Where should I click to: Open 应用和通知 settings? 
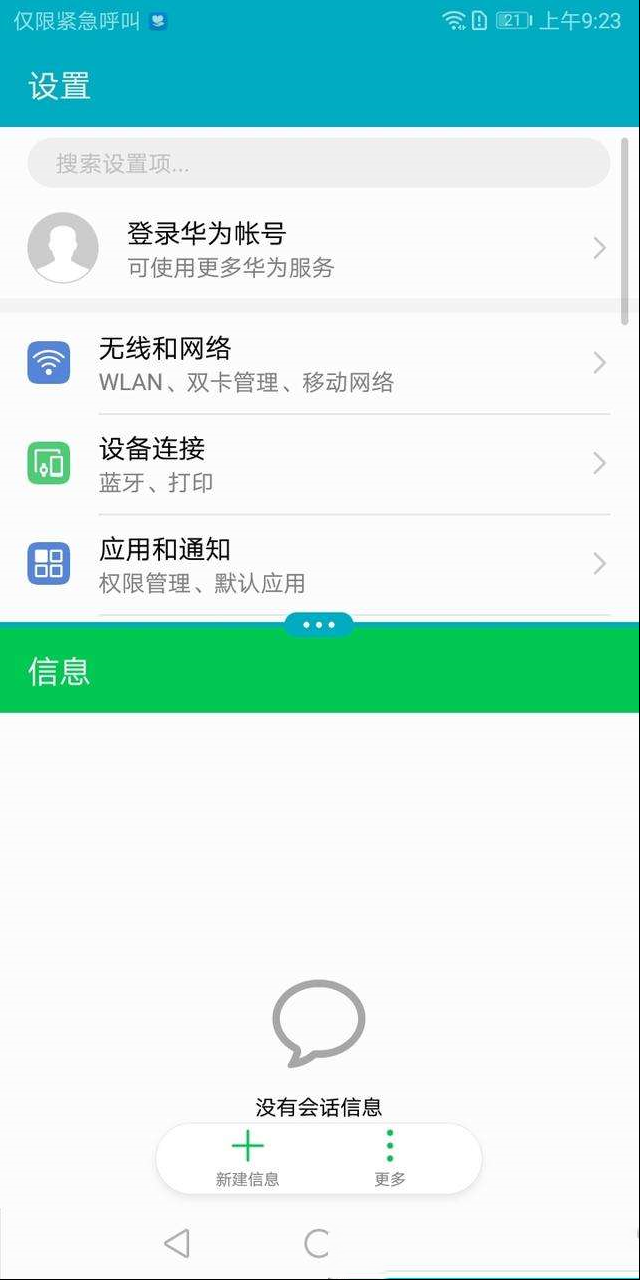click(318, 565)
